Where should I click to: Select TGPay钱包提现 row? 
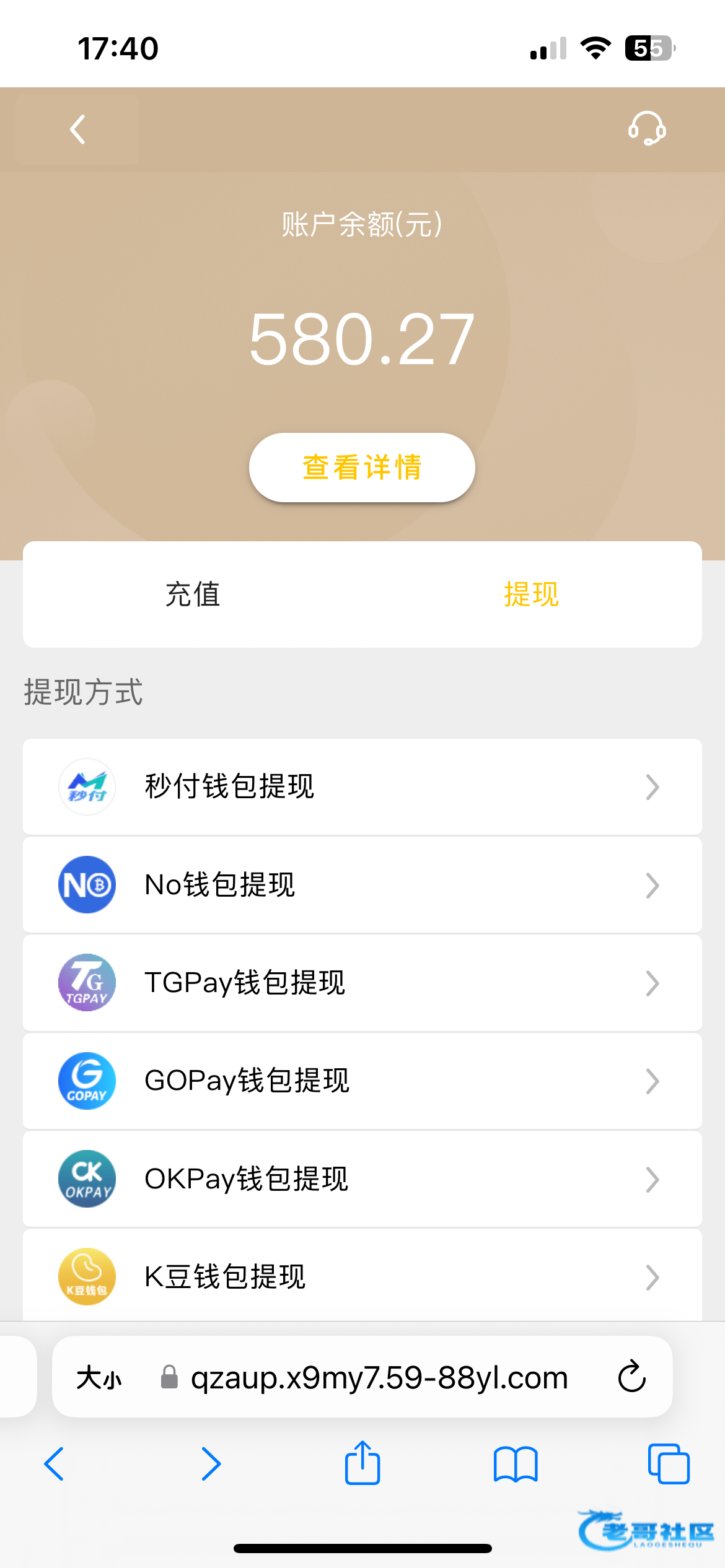(x=362, y=983)
